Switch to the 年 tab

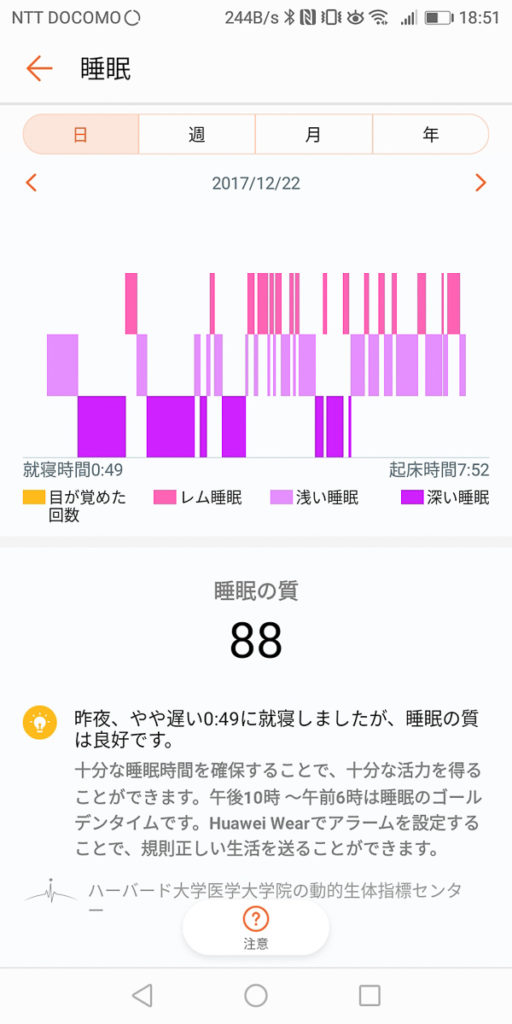pos(430,135)
